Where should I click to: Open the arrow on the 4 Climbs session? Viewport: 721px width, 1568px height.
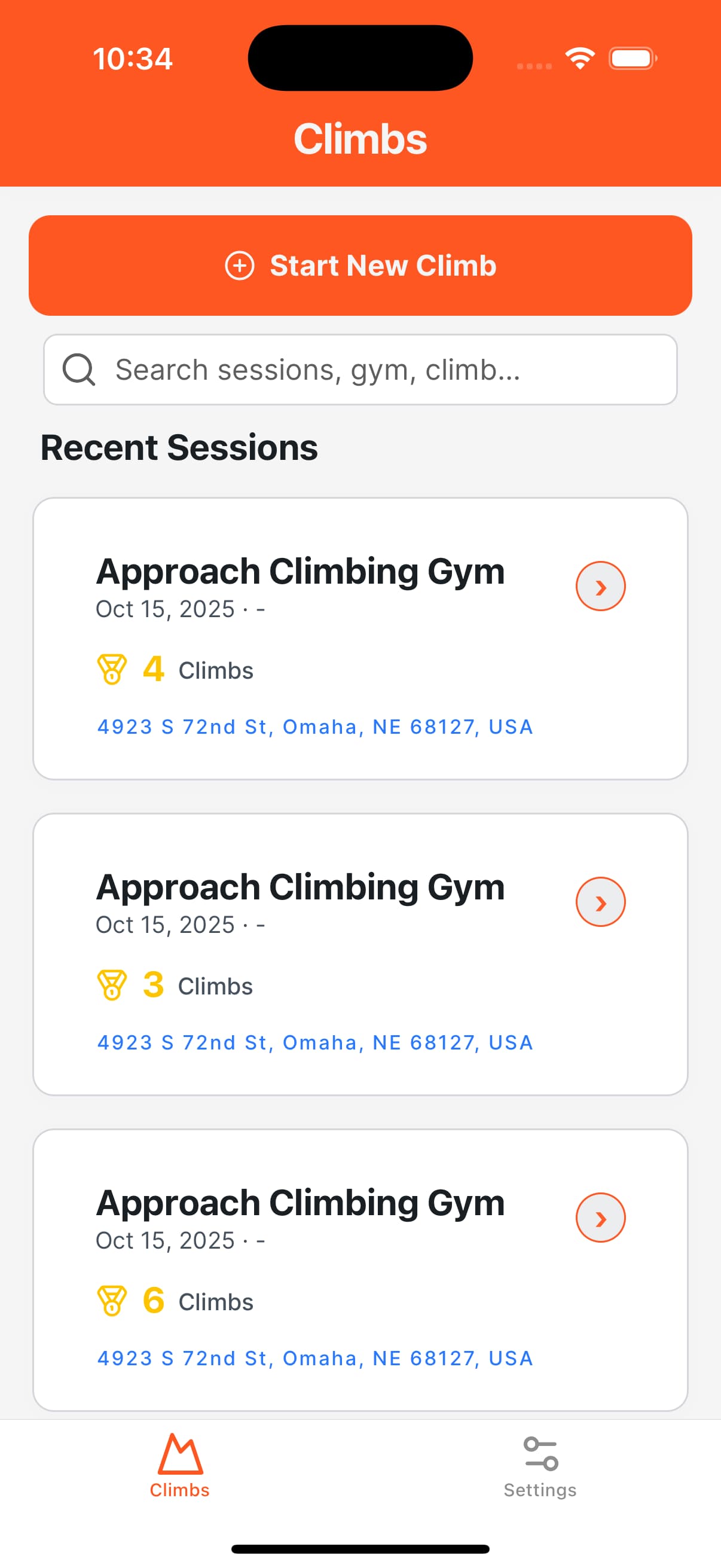[600, 586]
